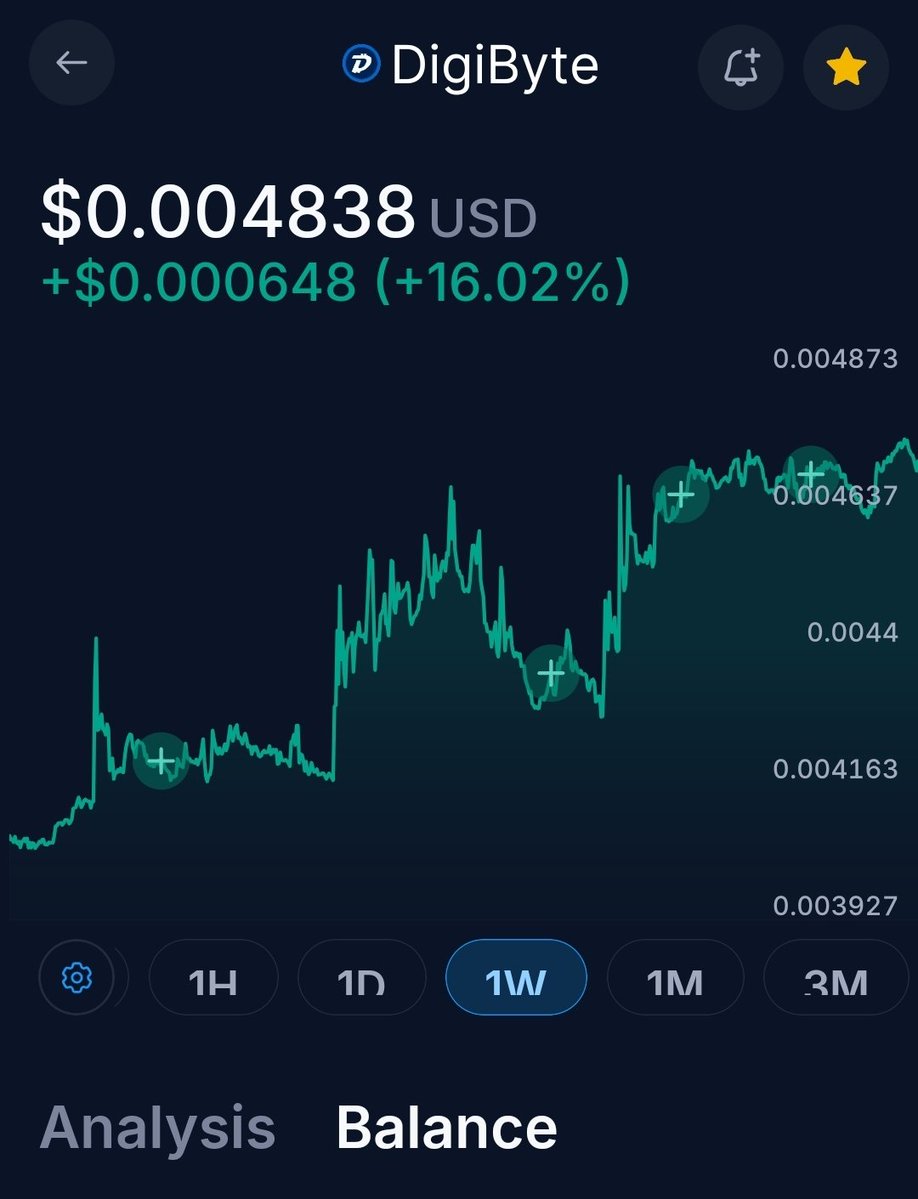This screenshot has height=1199, width=918.
Task: Set a price alert with the bell
Action: click(740, 67)
